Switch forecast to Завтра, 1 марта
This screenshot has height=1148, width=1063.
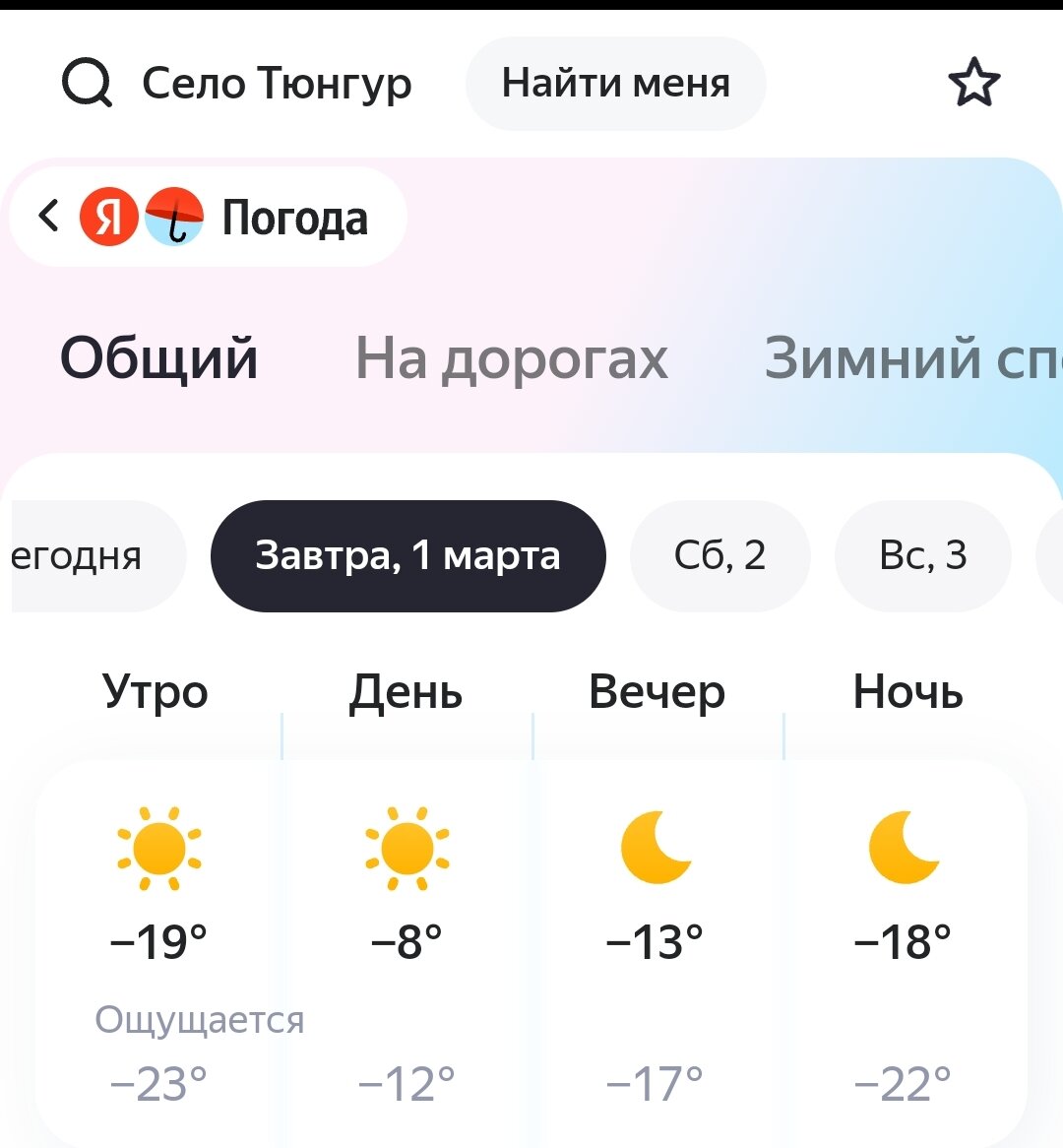[407, 554]
